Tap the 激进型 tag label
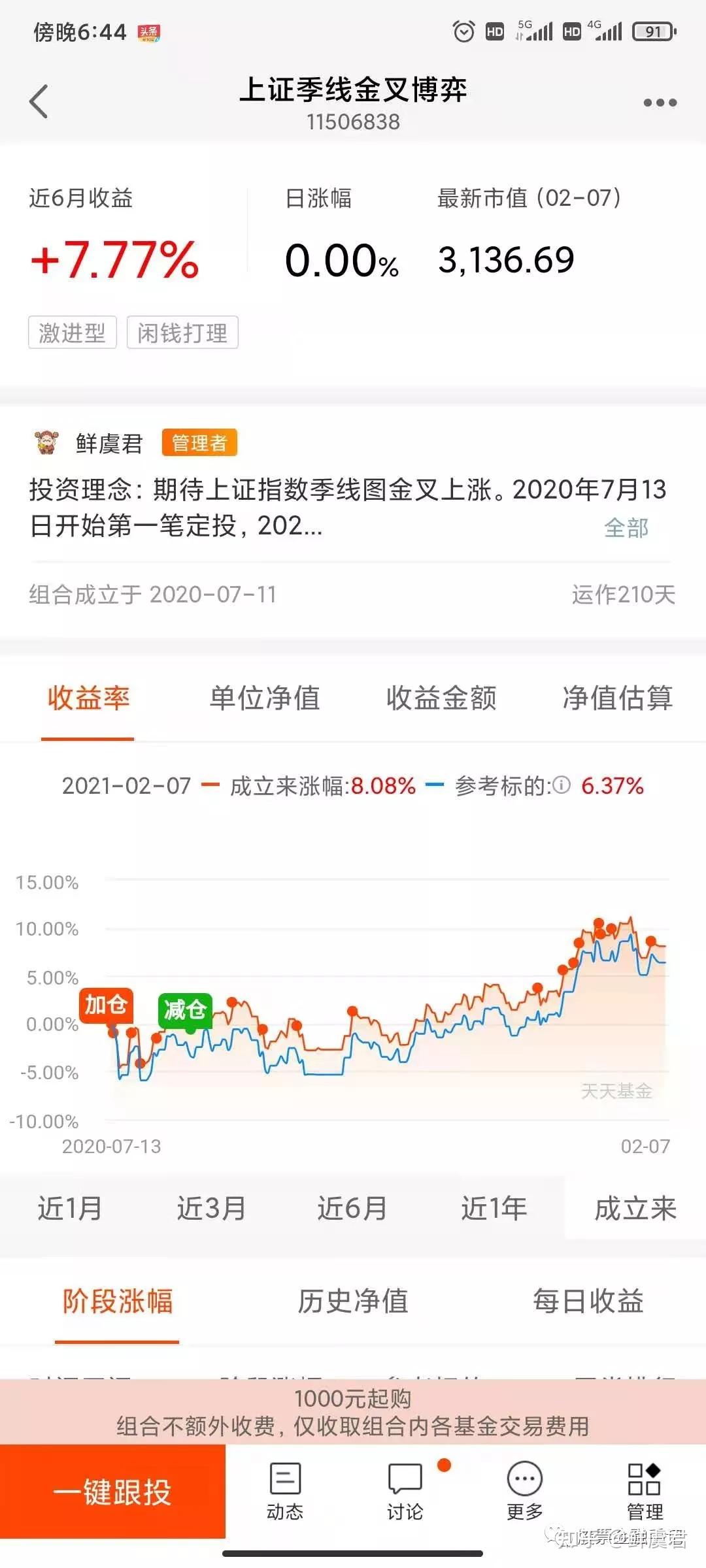706x1568 pixels. click(73, 334)
